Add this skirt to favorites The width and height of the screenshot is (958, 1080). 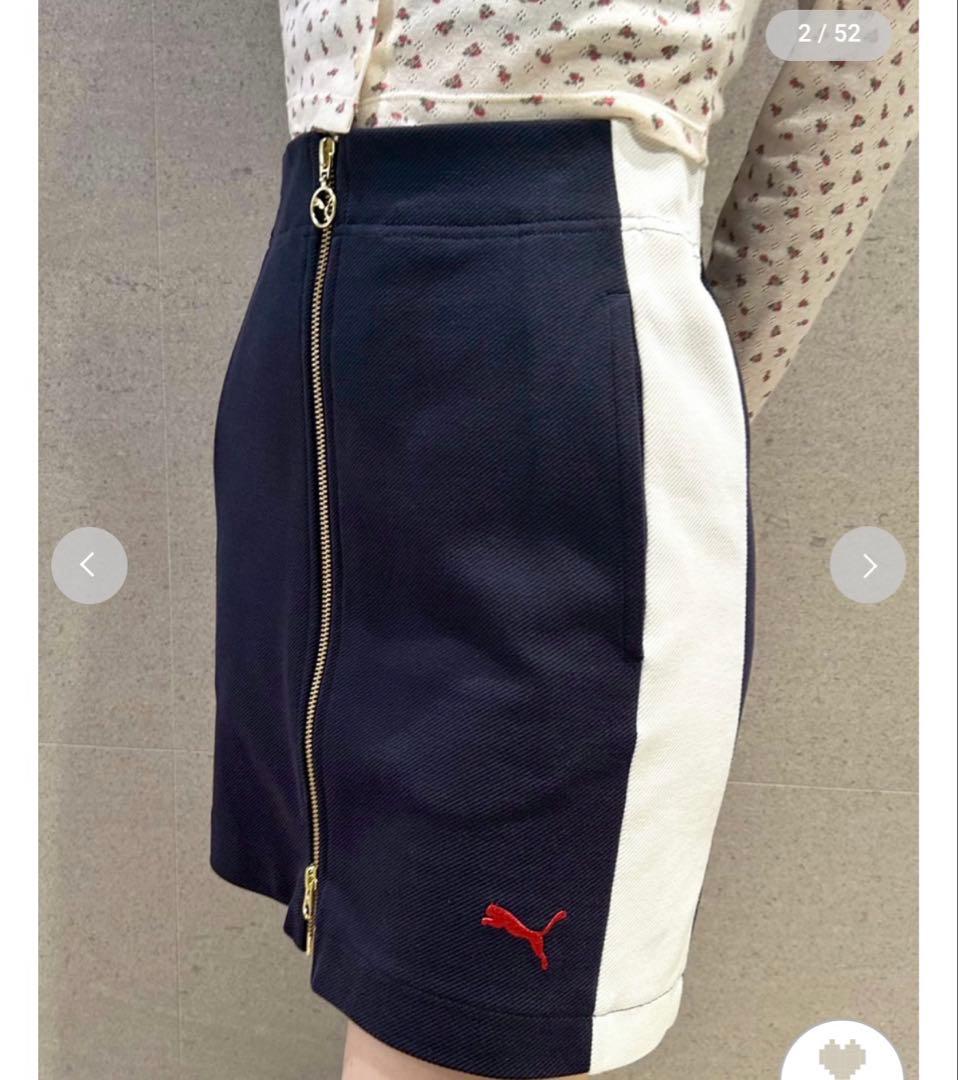(842, 1056)
